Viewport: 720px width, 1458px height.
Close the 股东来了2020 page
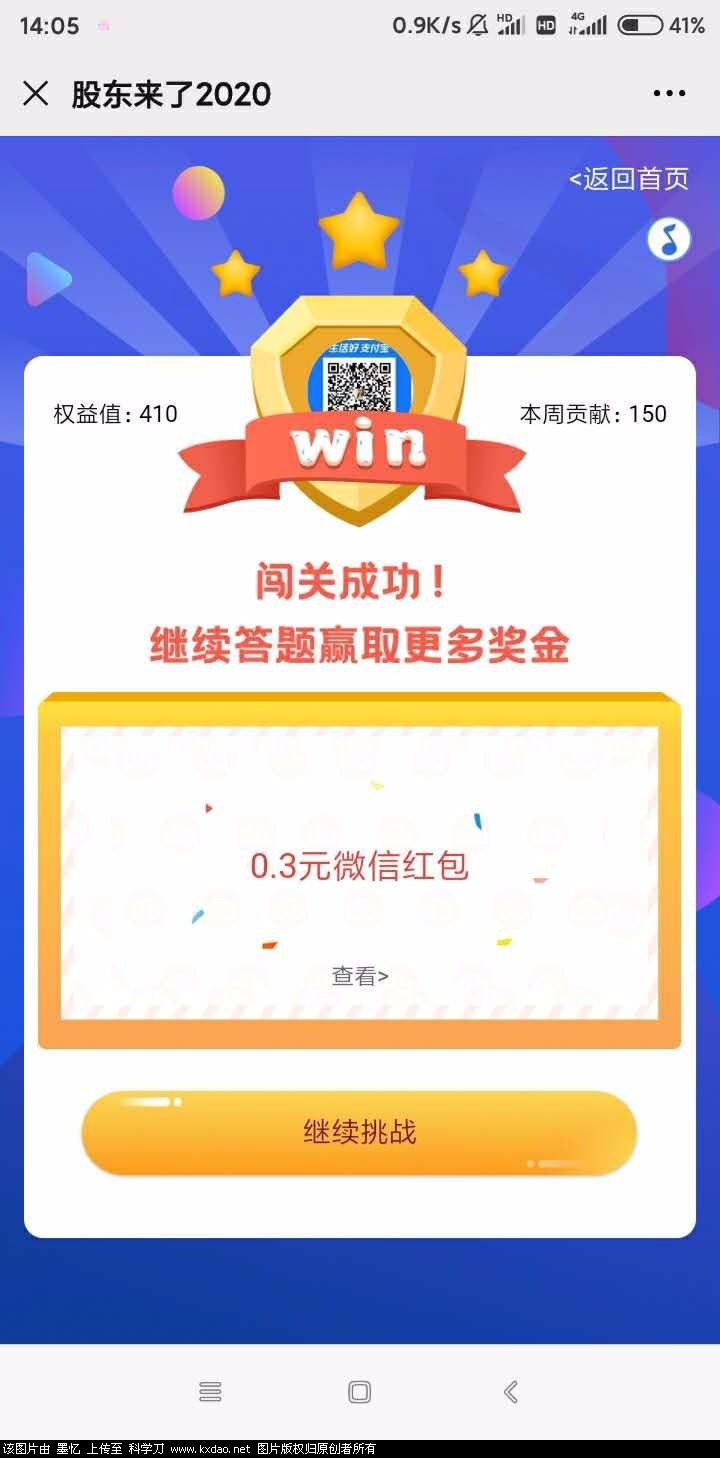click(x=35, y=94)
